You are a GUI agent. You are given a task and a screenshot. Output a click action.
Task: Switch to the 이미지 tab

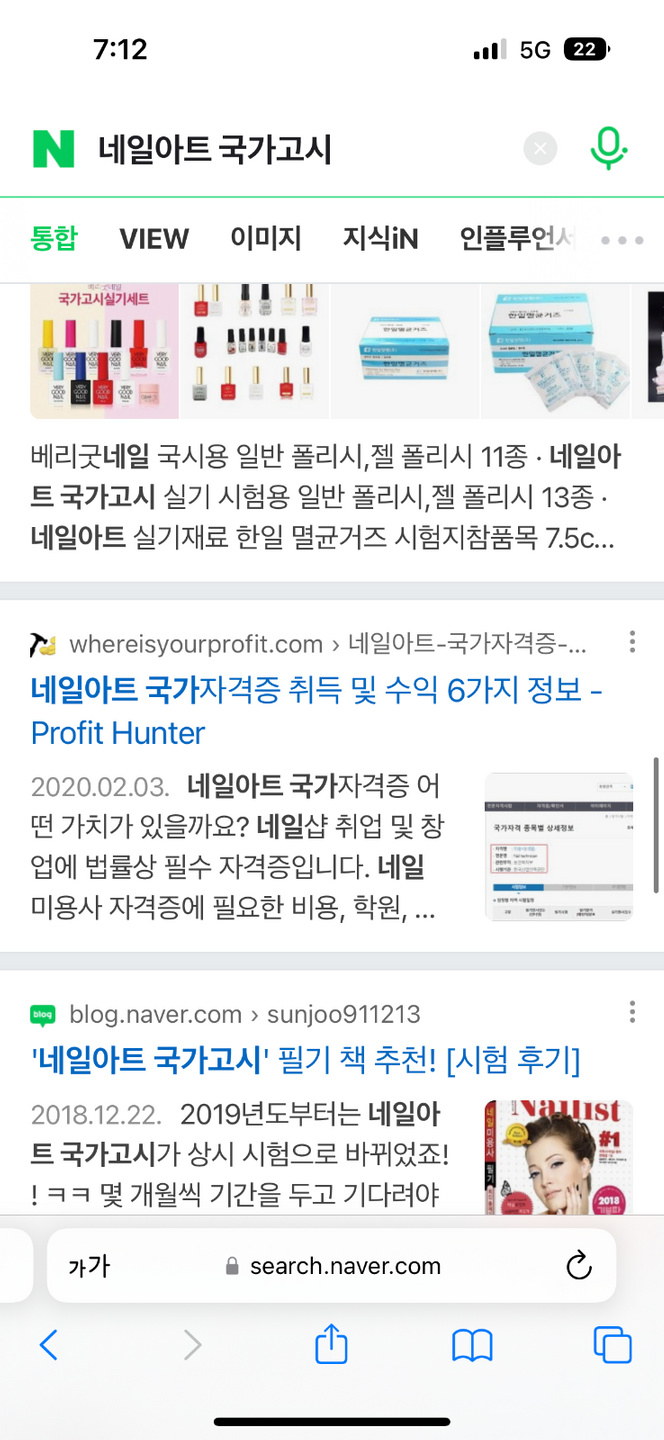click(x=266, y=239)
